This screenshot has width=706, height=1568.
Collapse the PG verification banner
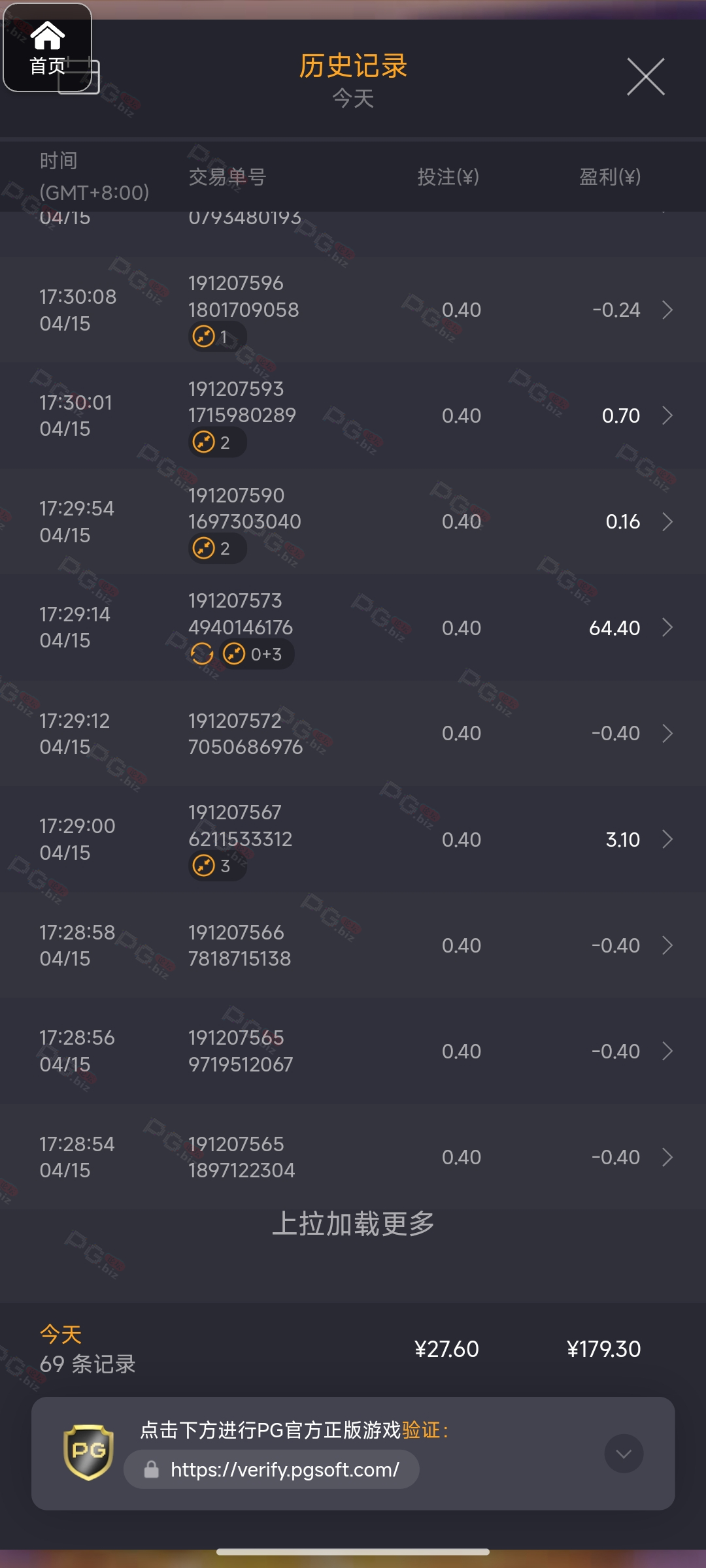tap(624, 1454)
